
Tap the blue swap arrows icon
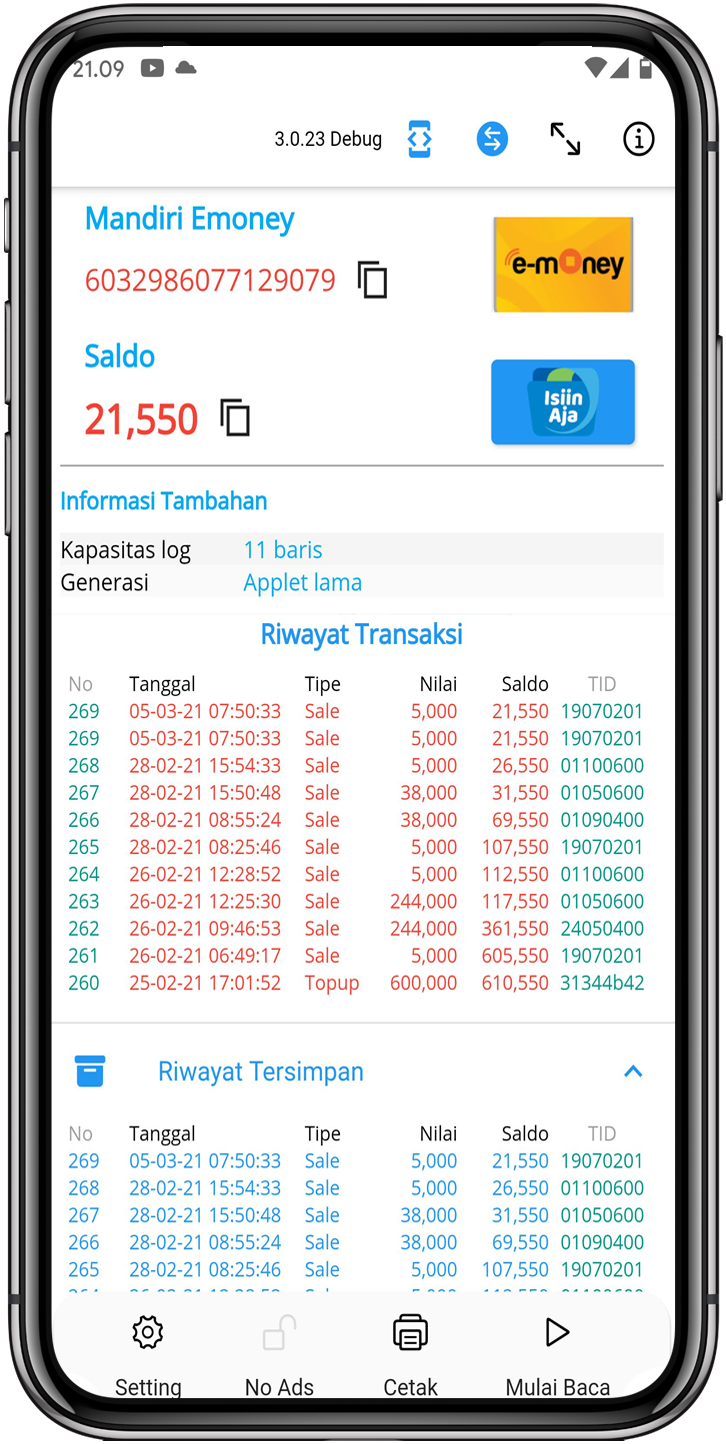coord(491,139)
